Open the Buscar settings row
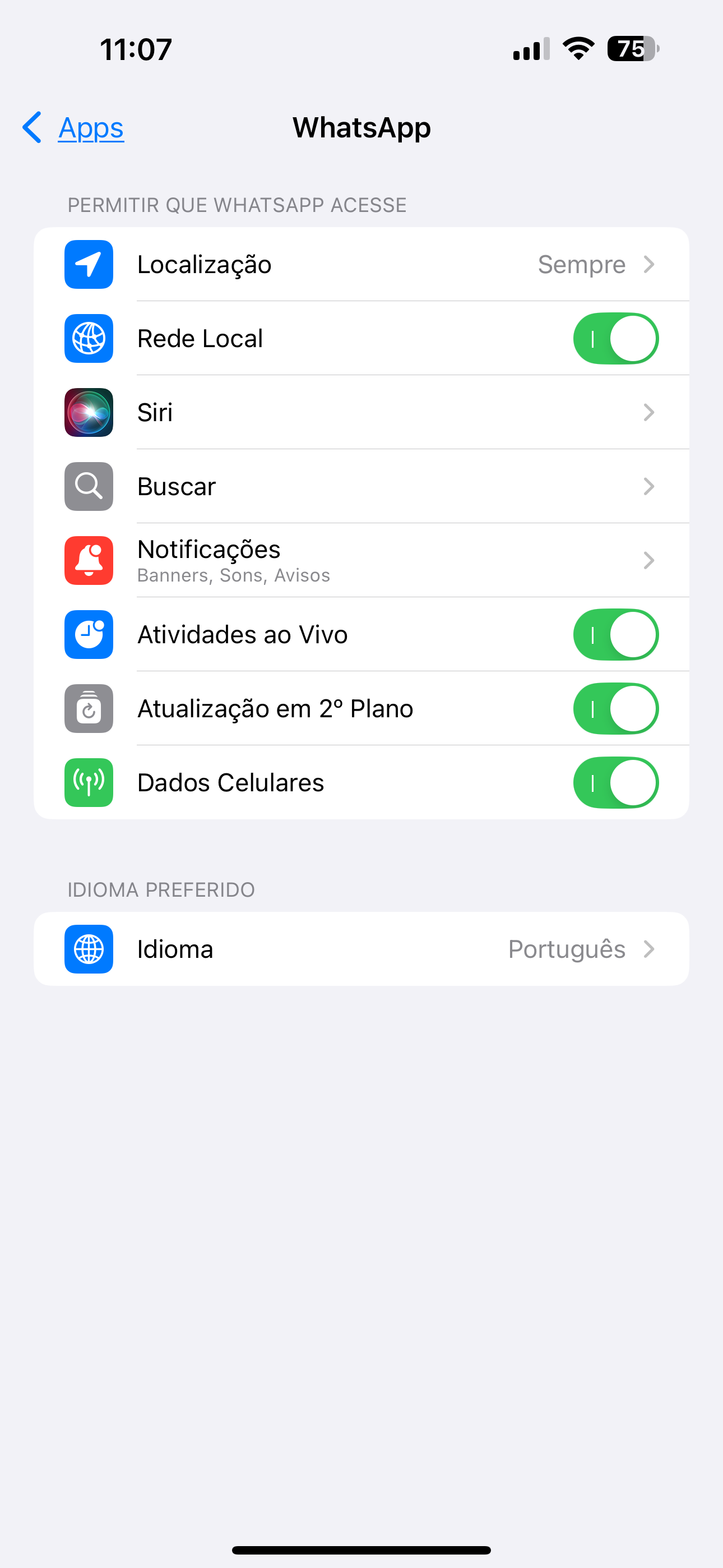Screen dimensions: 723x1568 [x=361, y=487]
